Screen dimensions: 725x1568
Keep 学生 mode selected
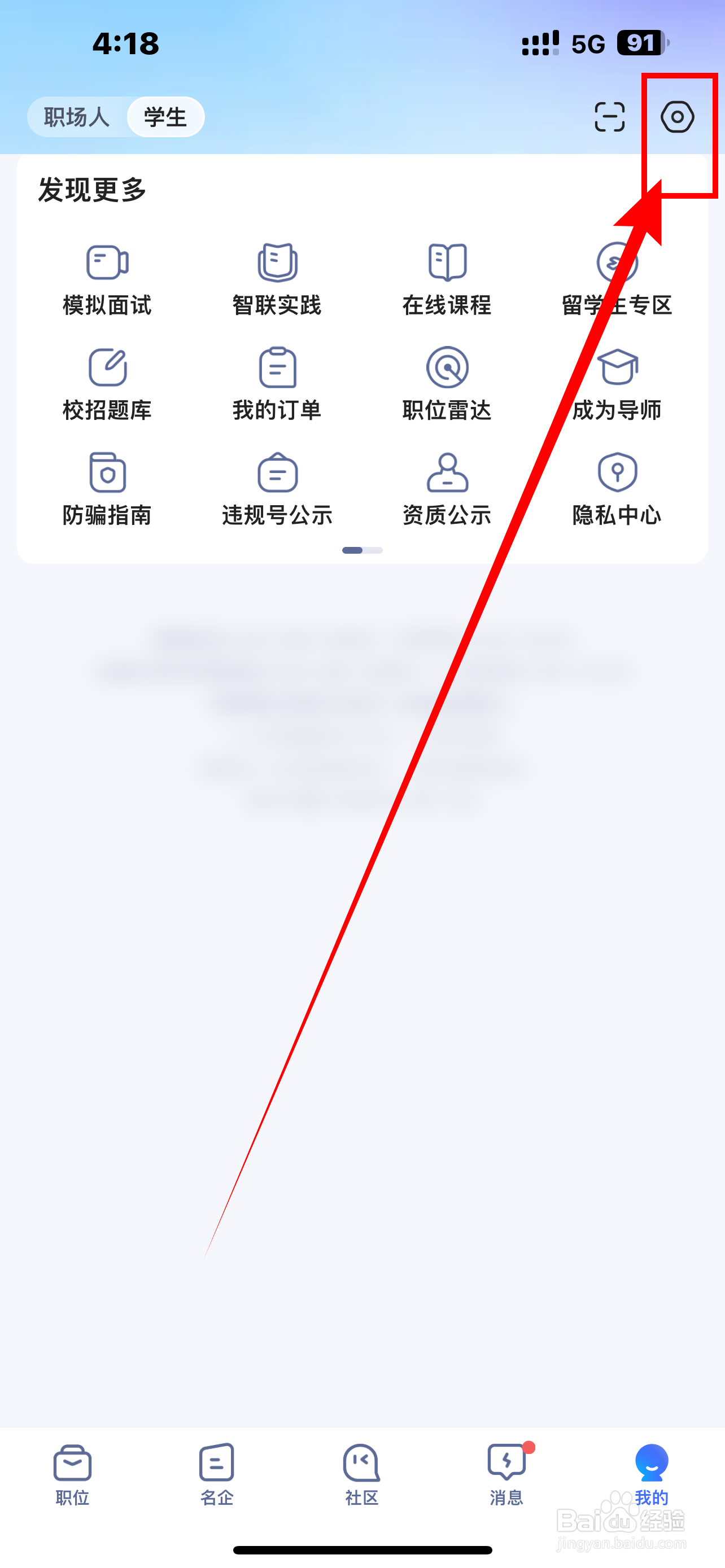point(165,117)
